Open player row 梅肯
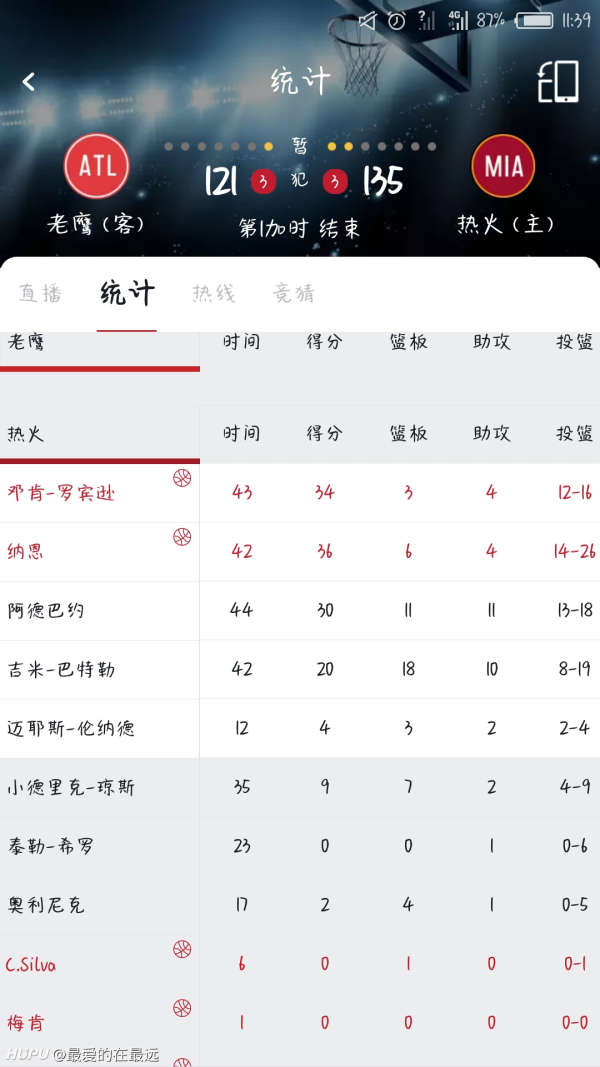 [300, 1023]
